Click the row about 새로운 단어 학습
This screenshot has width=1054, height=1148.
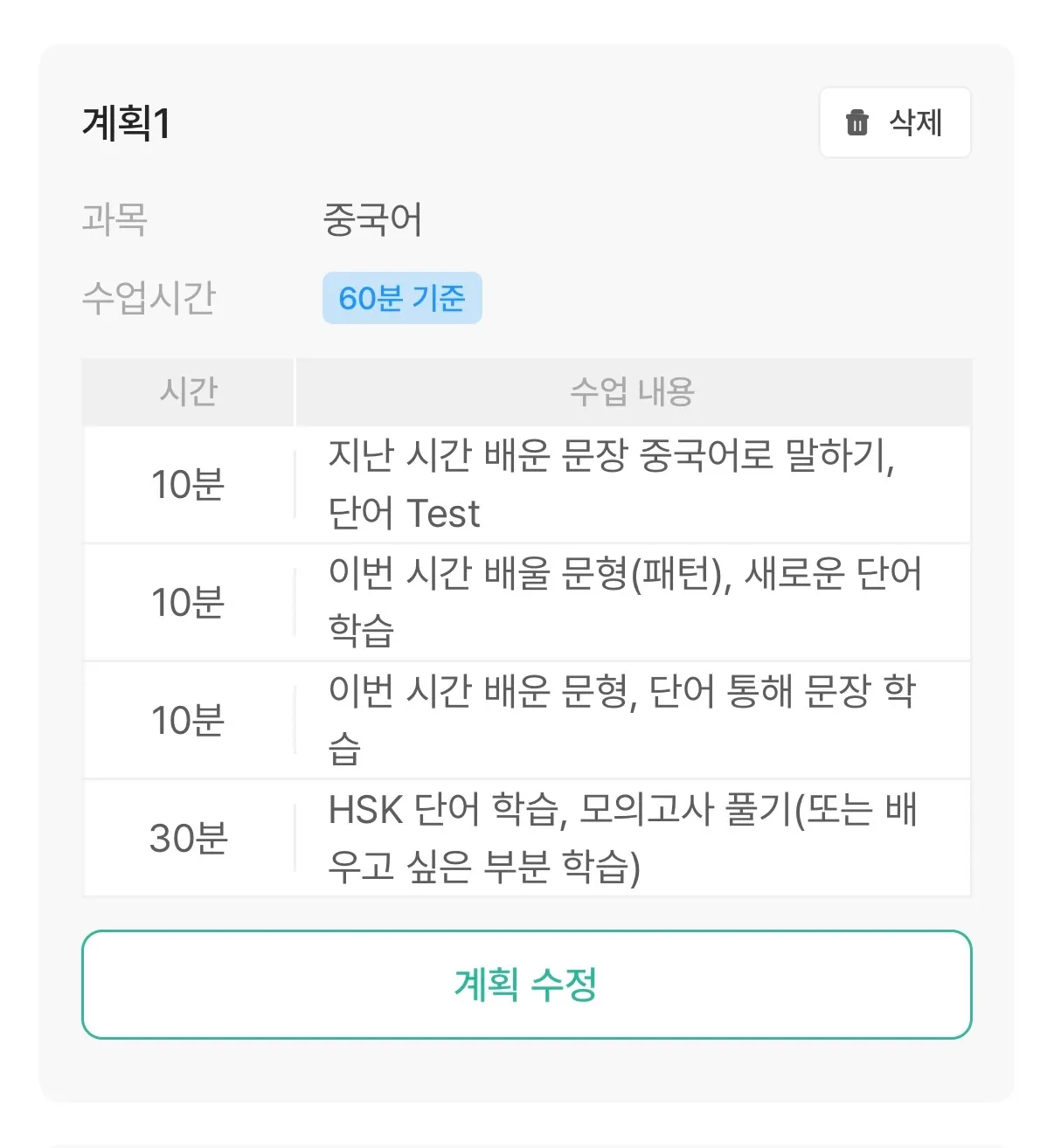pyautogui.click(x=628, y=600)
